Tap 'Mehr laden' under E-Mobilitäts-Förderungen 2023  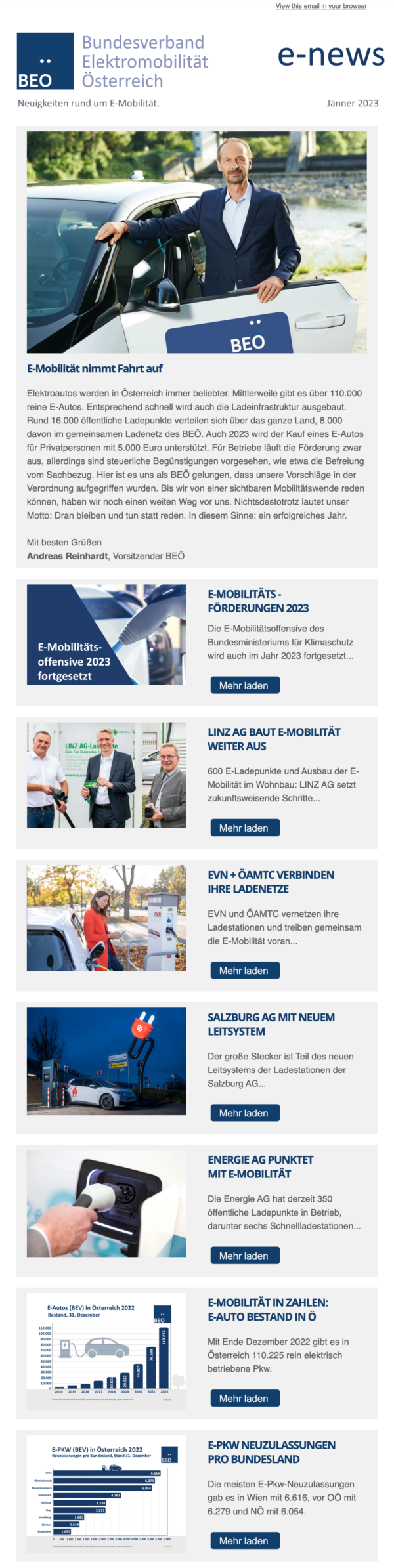pyautogui.click(x=244, y=685)
